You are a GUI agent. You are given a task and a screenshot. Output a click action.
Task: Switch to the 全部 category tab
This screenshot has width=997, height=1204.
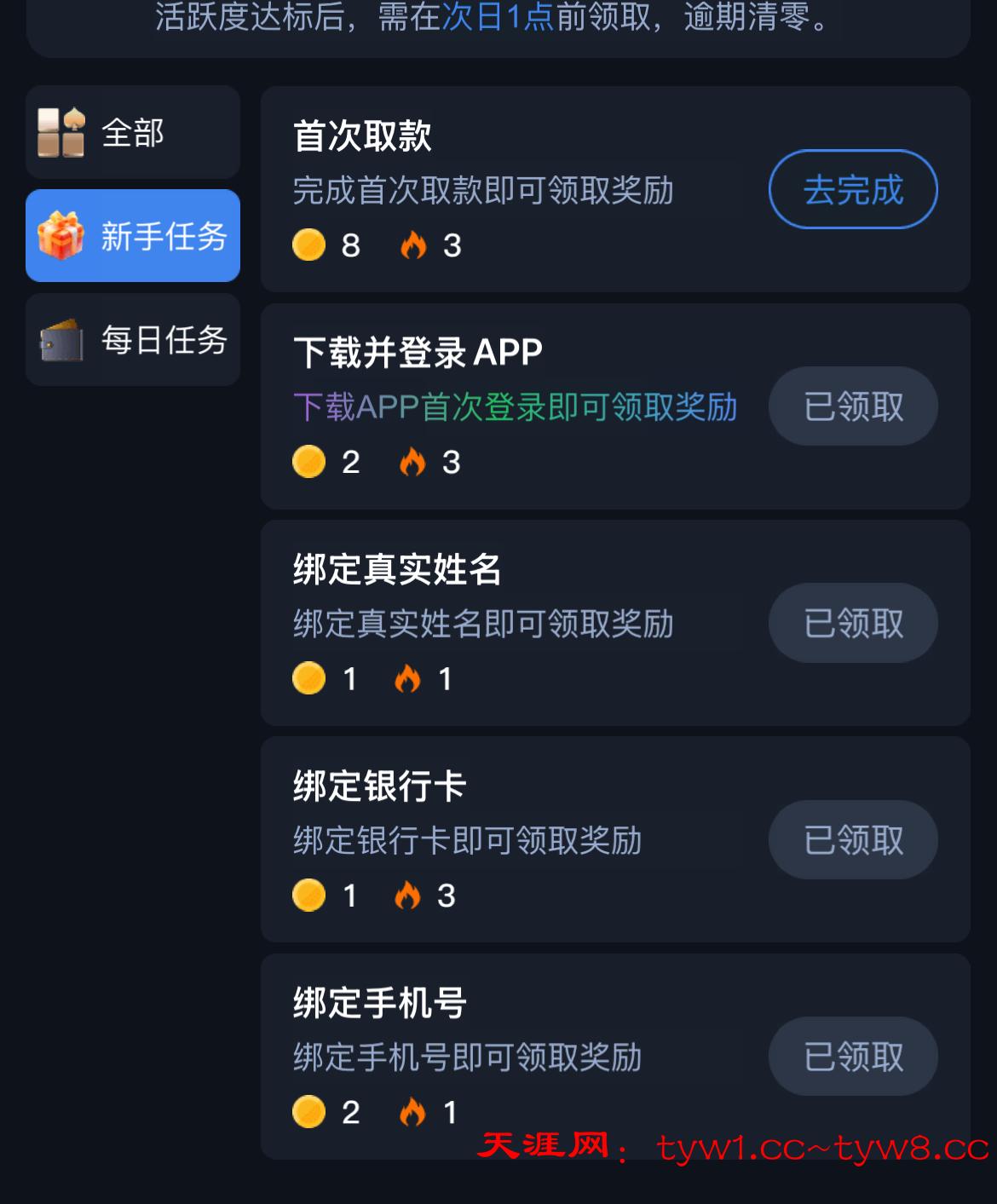tap(133, 132)
